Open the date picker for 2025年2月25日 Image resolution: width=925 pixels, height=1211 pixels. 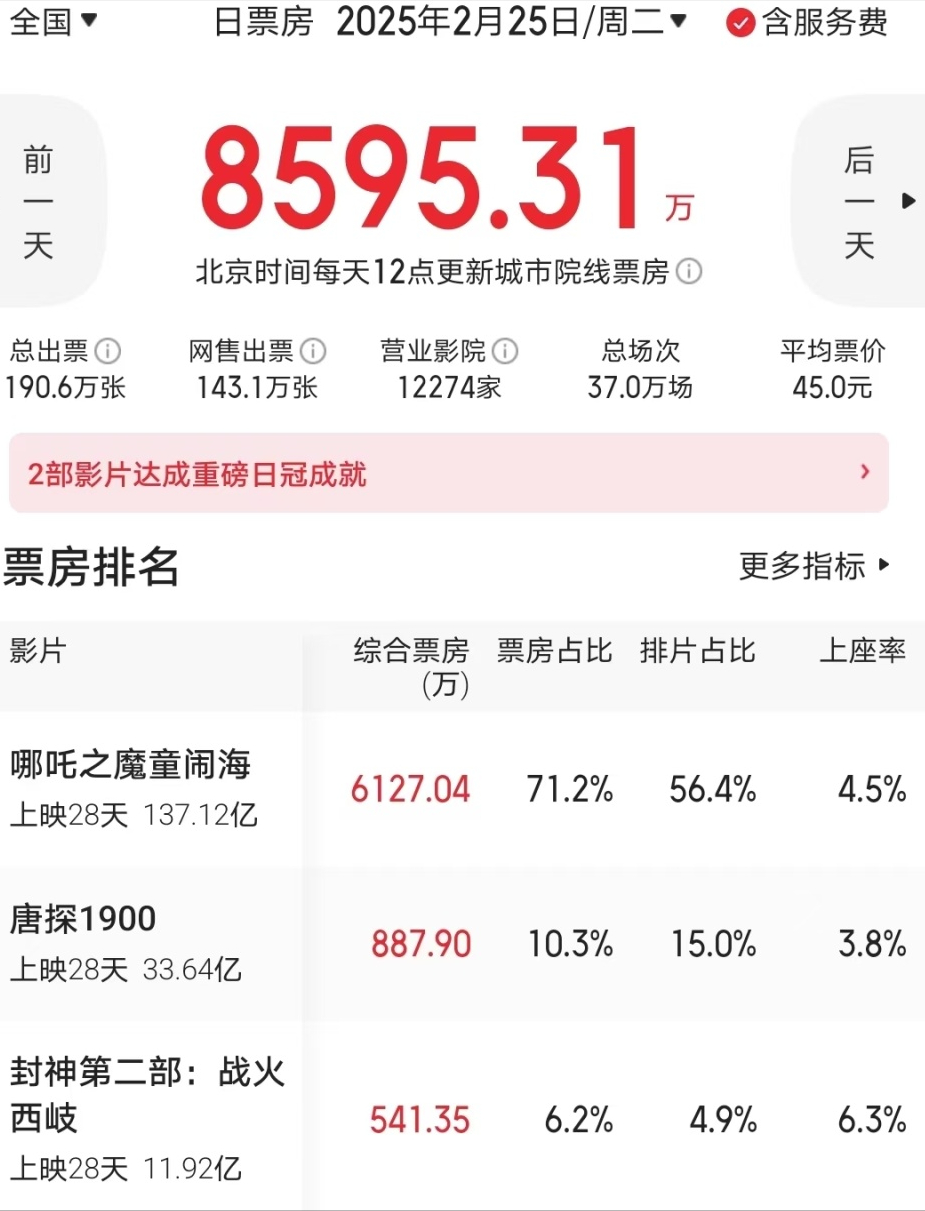[x=510, y=21]
